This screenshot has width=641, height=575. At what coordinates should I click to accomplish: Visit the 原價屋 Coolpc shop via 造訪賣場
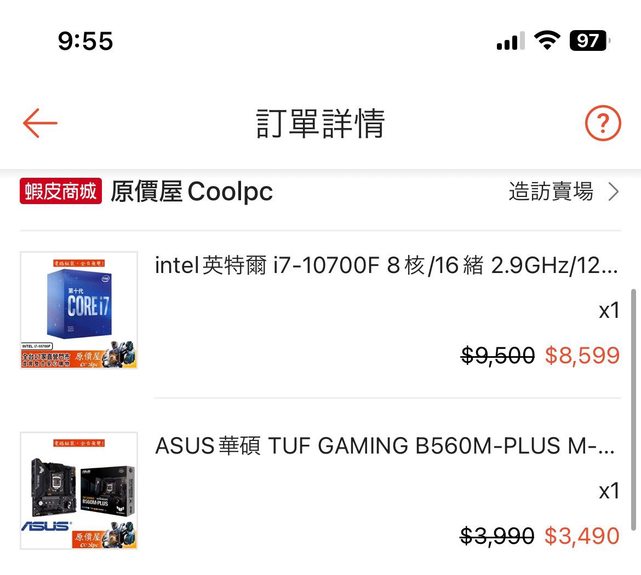563,192
